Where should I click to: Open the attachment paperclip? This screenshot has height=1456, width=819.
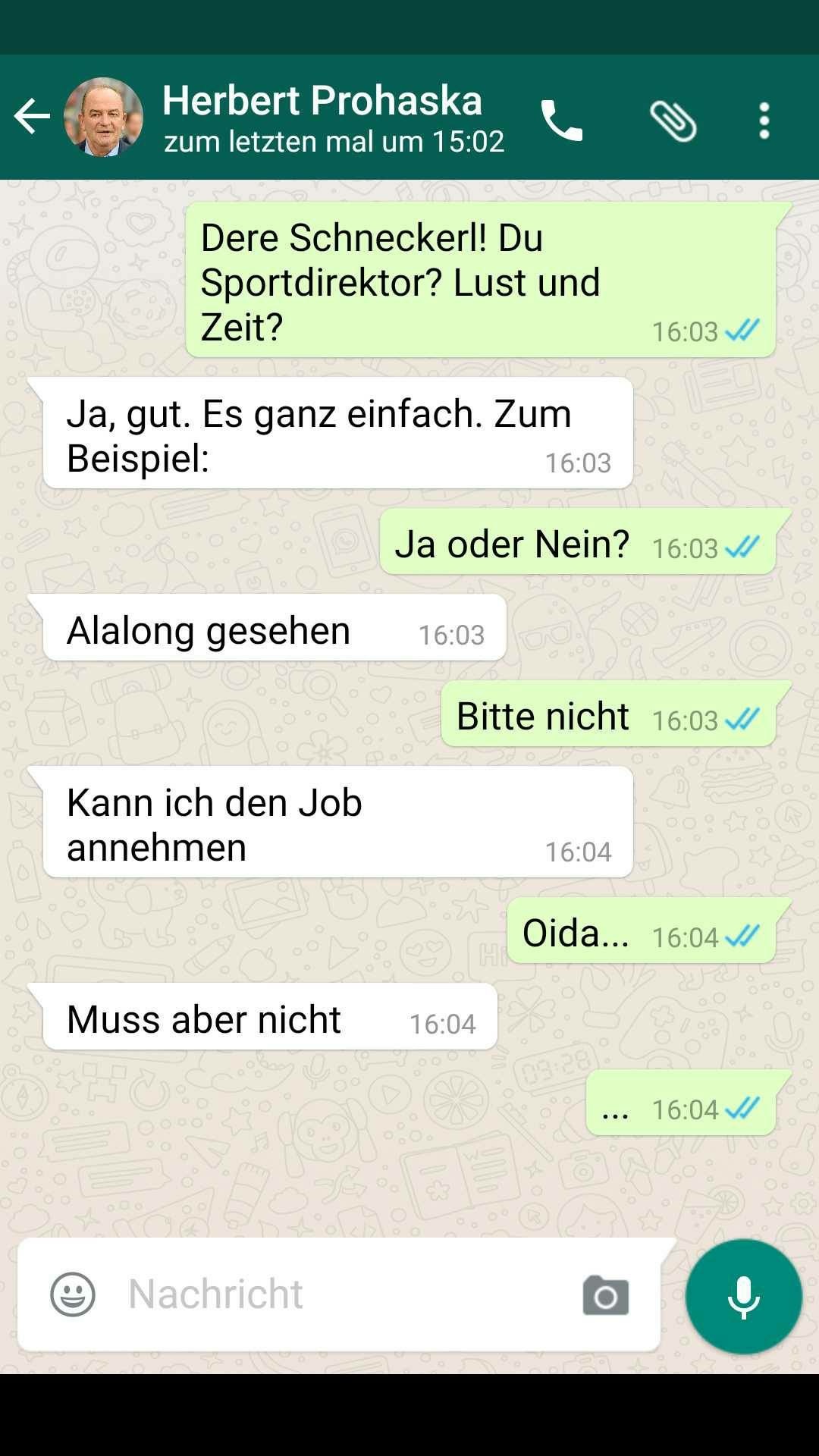pyautogui.click(x=673, y=120)
